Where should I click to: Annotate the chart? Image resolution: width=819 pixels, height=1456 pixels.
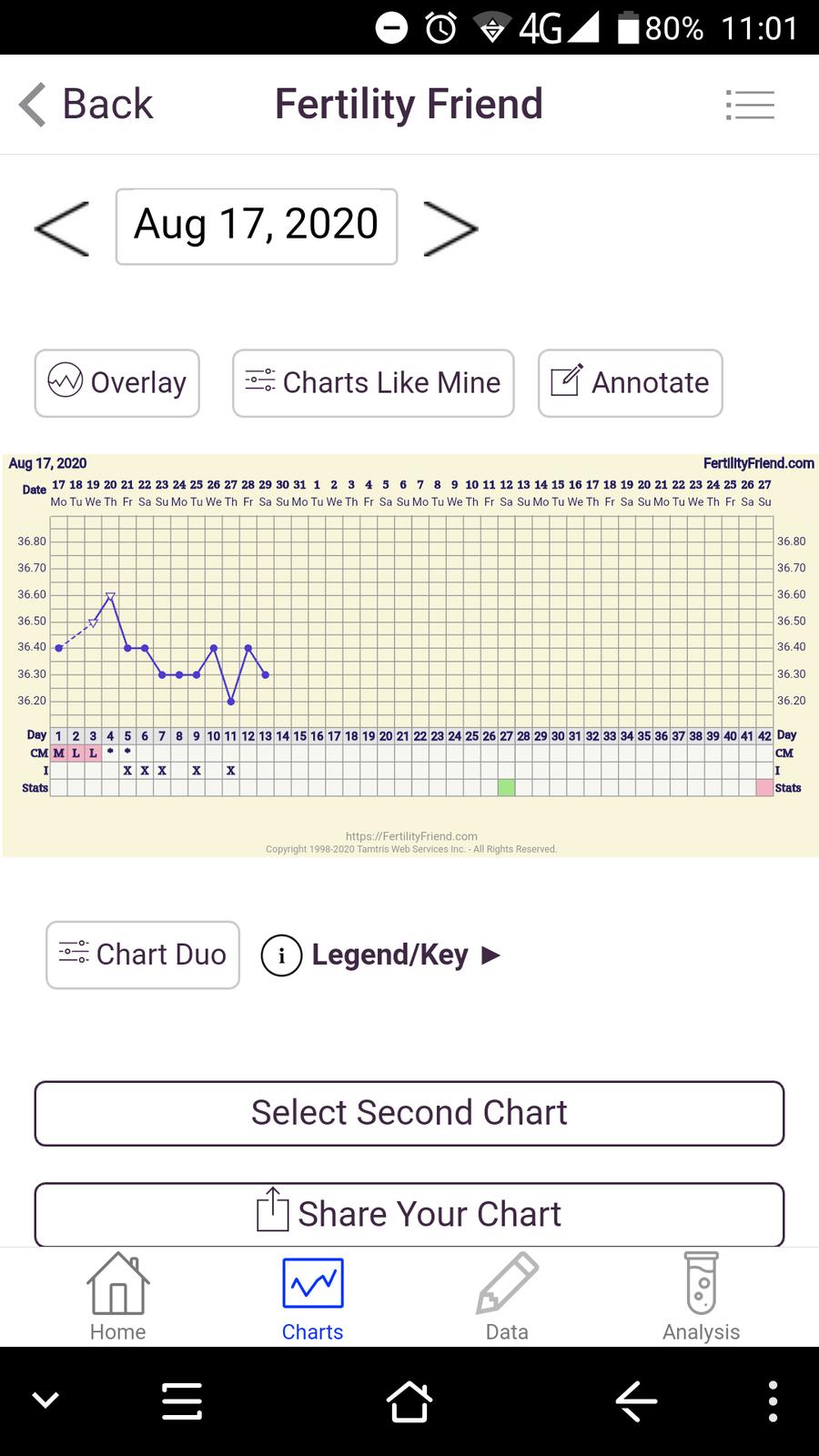(x=630, y=383)
